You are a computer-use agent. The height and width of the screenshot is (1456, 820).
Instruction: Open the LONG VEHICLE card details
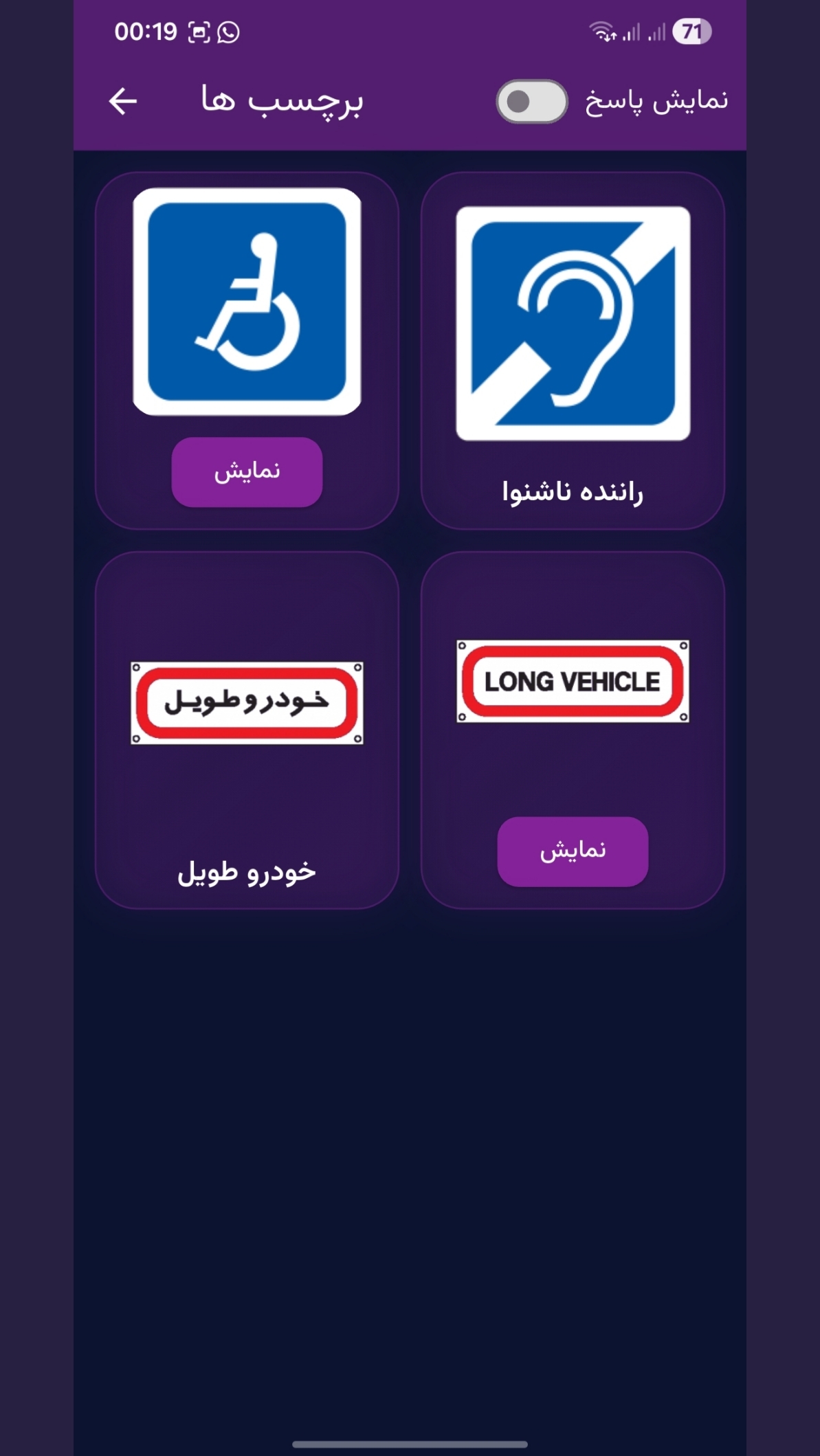point(575,851)
